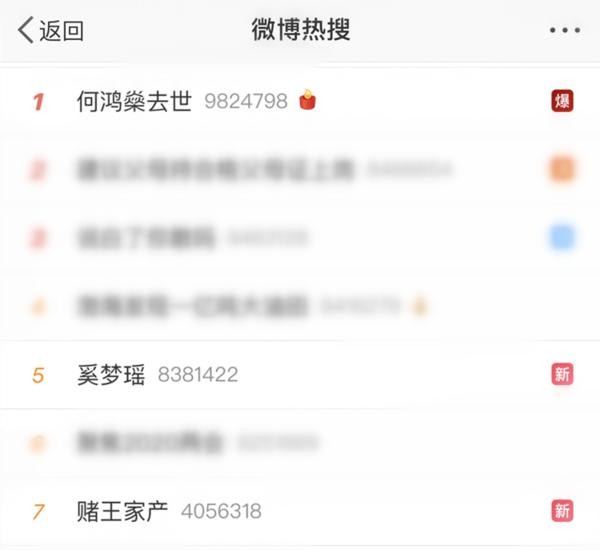Go back with the 返回 button
Screen dimensions: 600x550
[50, 30]
